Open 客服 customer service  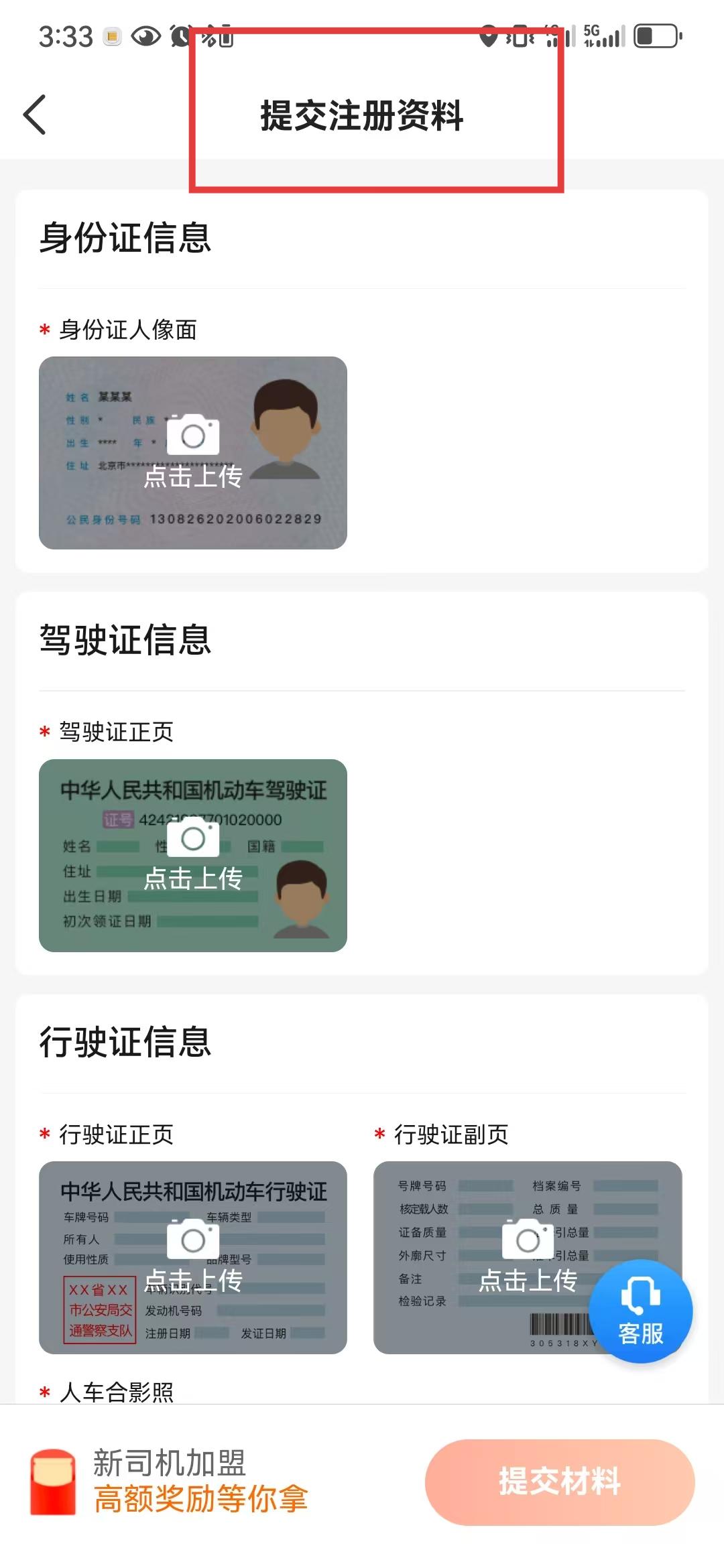coord(640,1311)
